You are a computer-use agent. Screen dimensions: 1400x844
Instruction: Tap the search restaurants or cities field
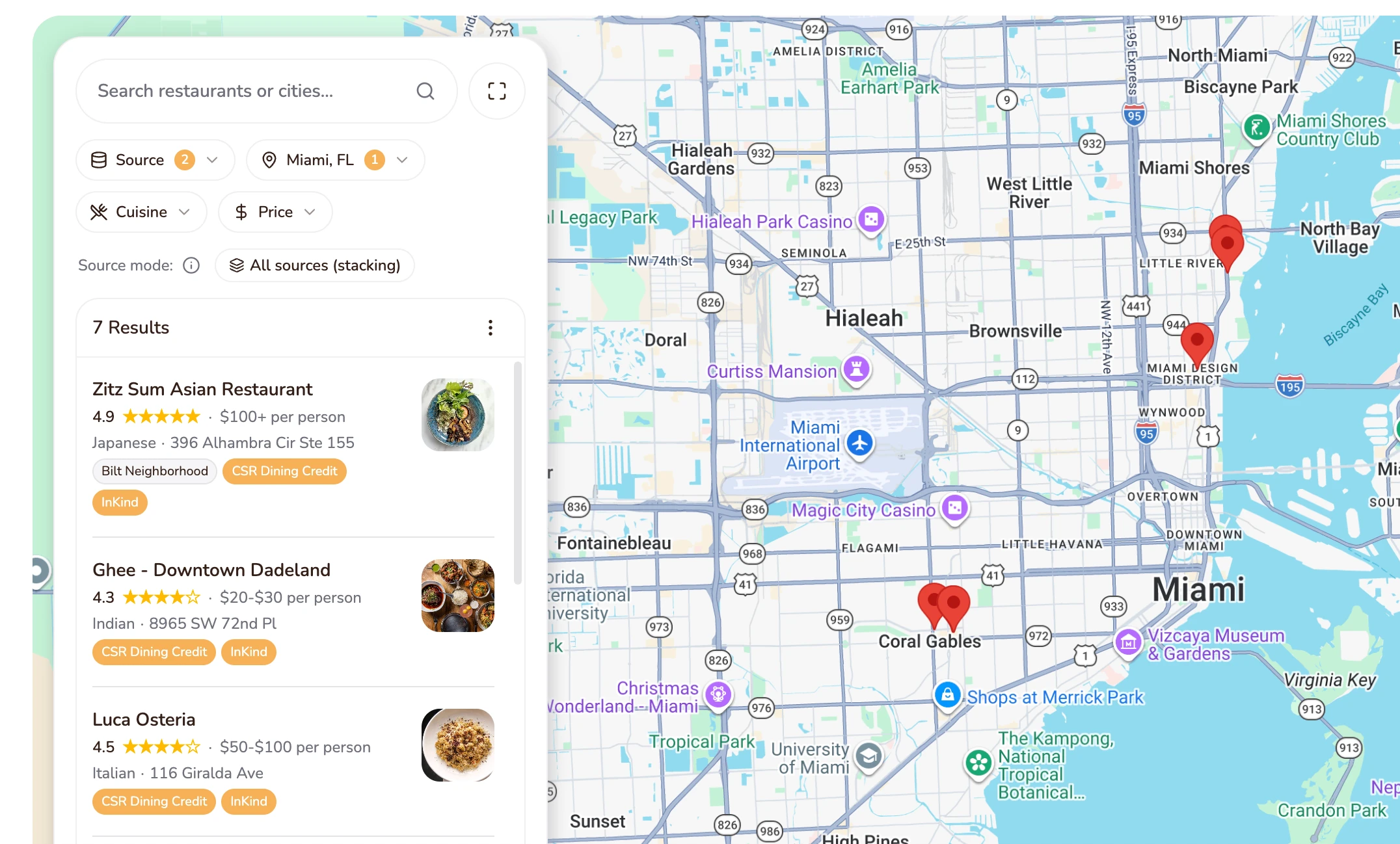click(254, 91)
